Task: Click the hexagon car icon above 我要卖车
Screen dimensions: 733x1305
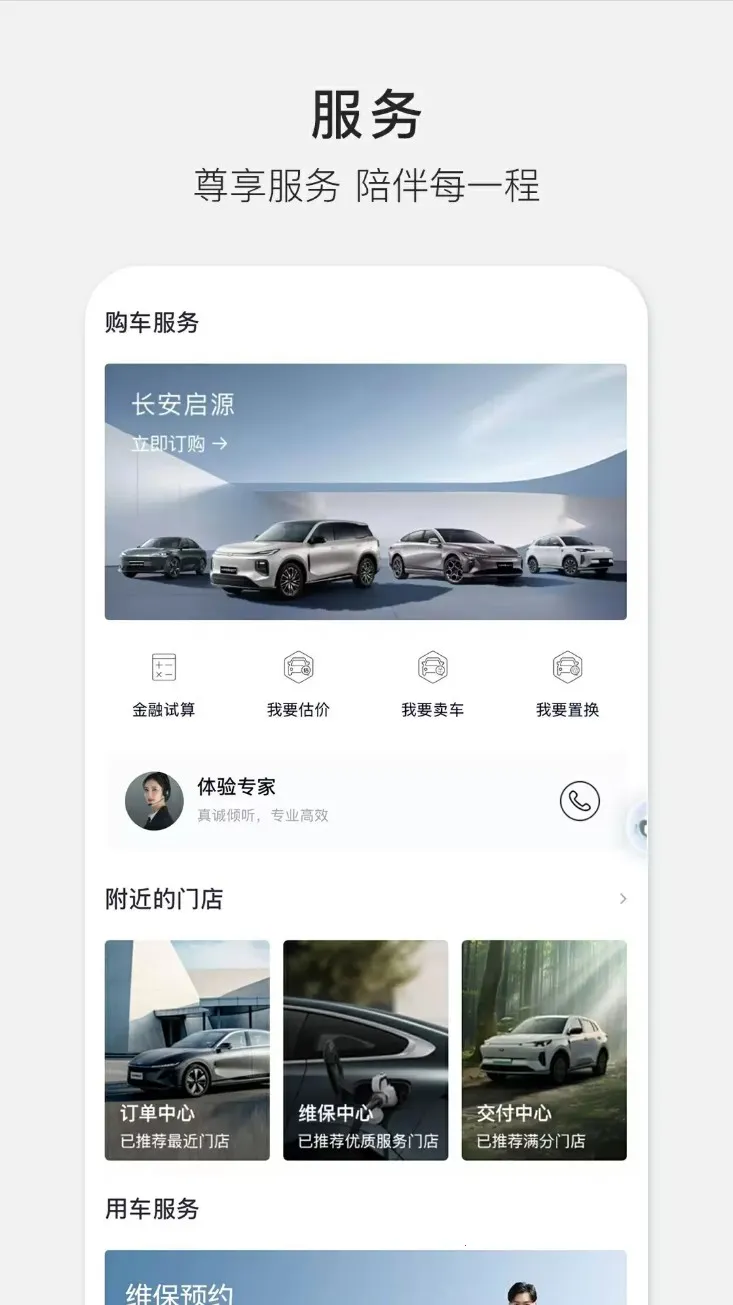Action: (432, 666)
